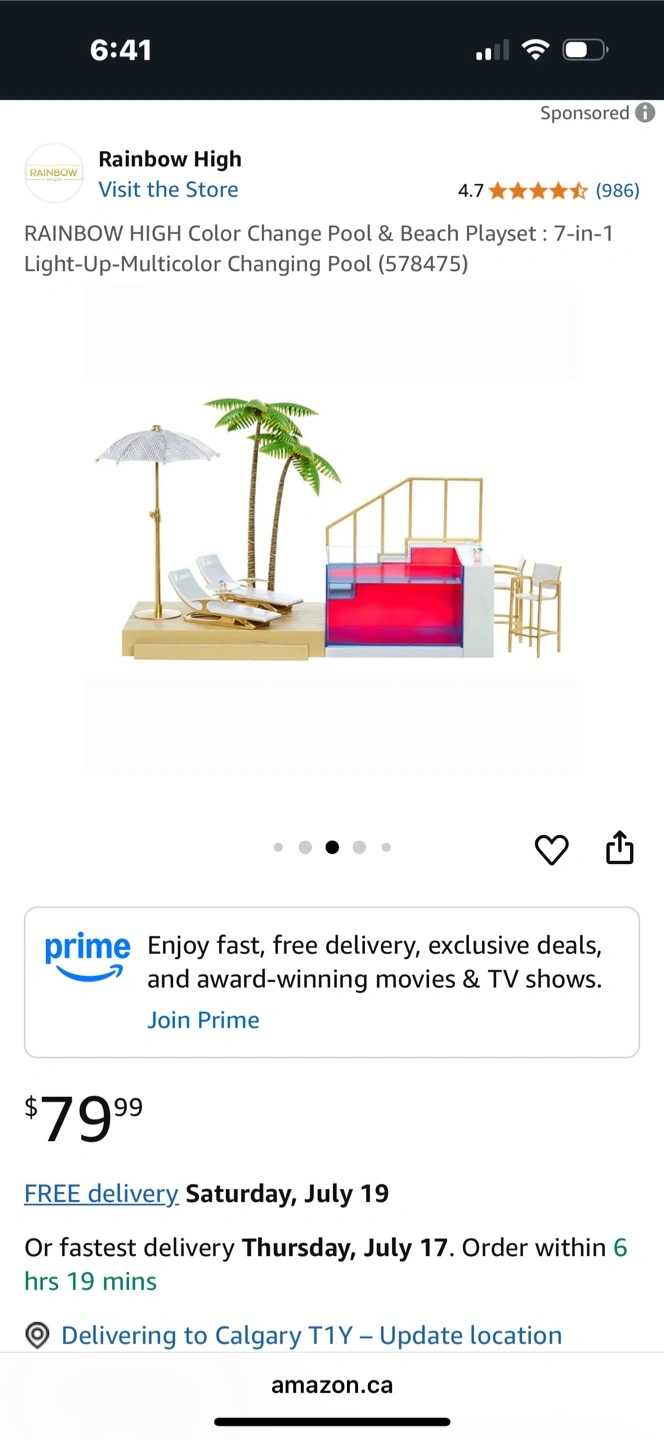This screenshot has width=664, height=1440.
Task: Share this product listing
Action: pyautogui.click(x=620, y=847)
